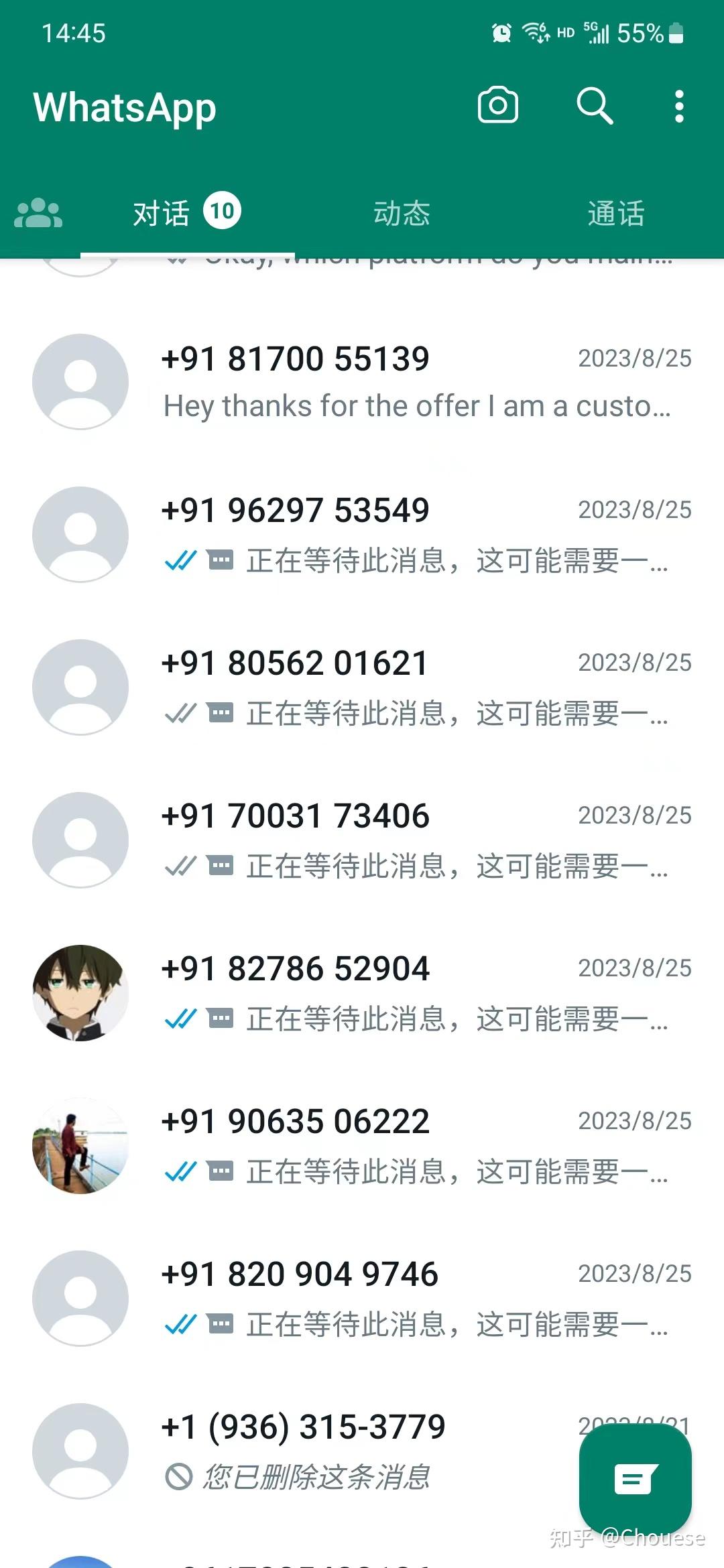This screenshot has width=724, height=1568.
Task: Open chat with +91 81700 55139
Action: 362,381
